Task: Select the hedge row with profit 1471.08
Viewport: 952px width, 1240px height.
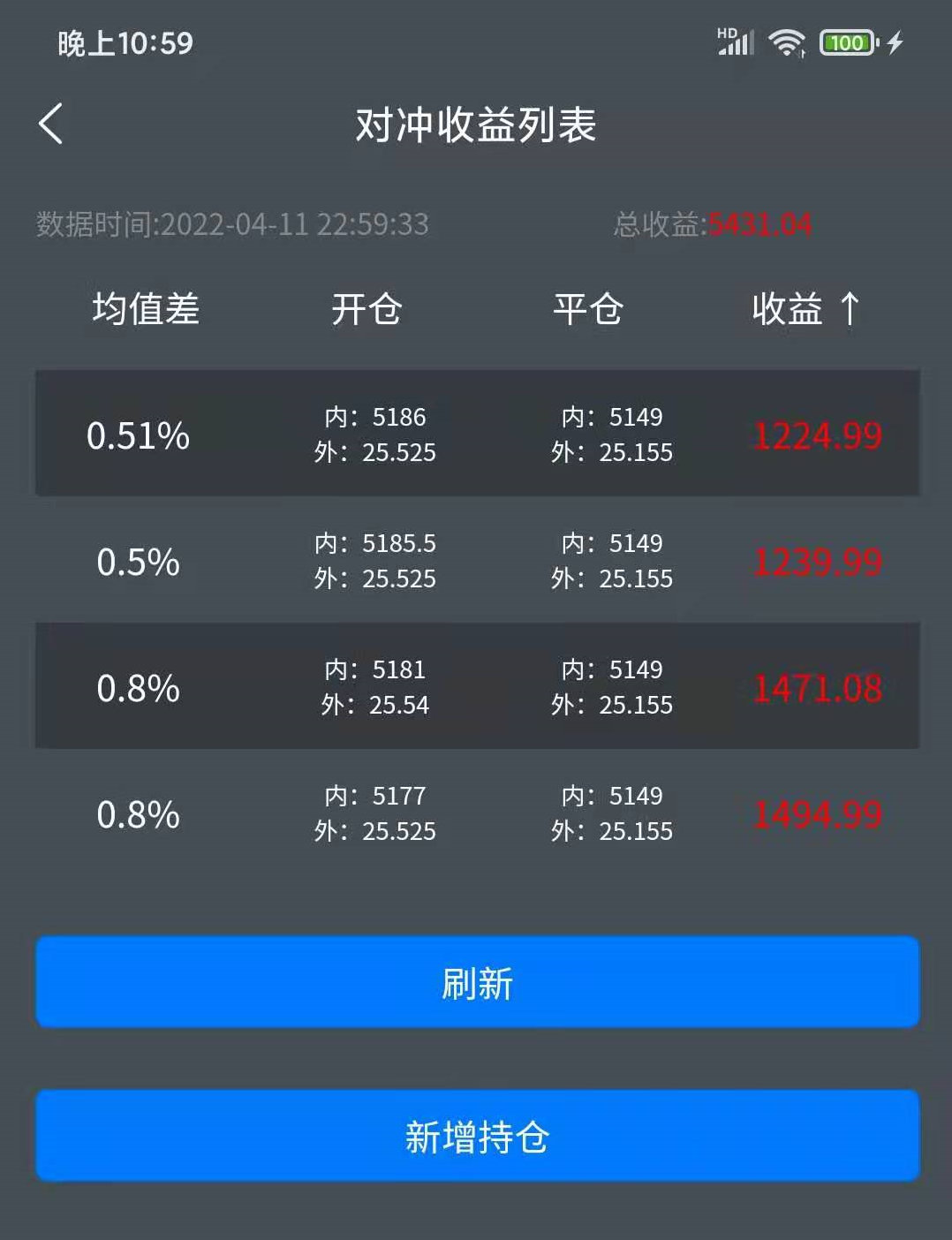Action: point(477,686)
